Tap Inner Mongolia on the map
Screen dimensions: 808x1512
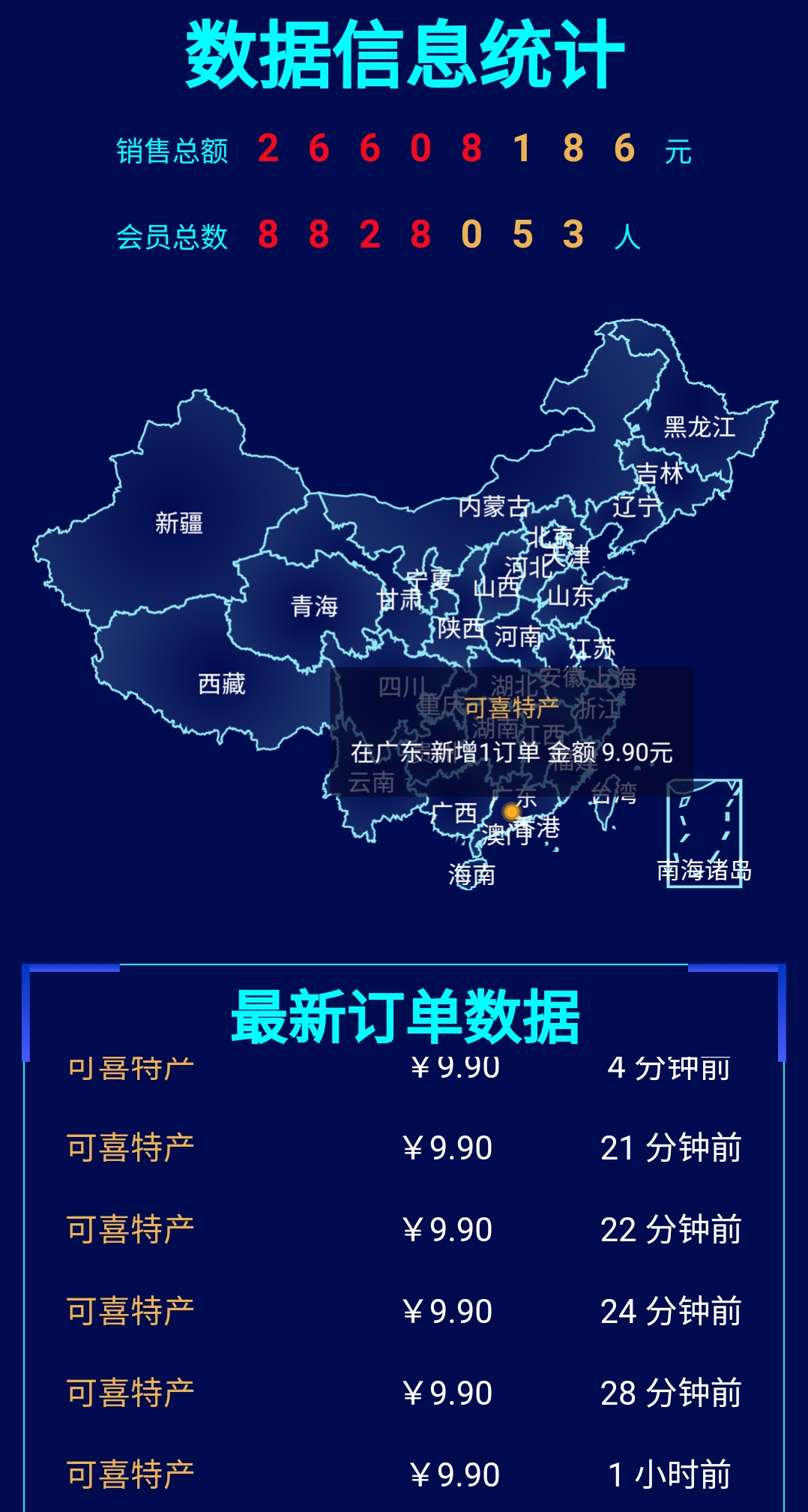click(493, 506)
